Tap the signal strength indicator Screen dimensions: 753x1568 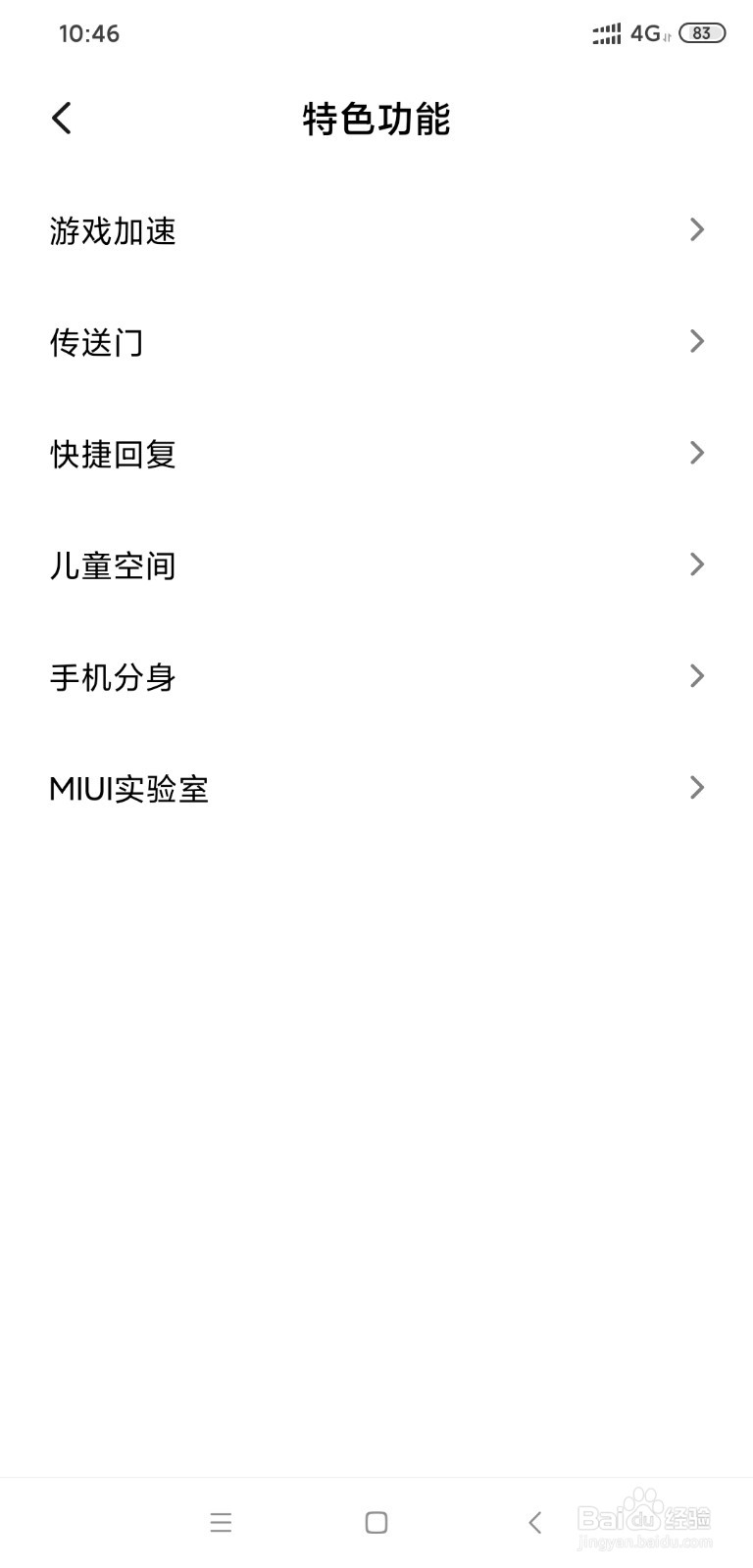pyautogui.click(x=606, y=32)
